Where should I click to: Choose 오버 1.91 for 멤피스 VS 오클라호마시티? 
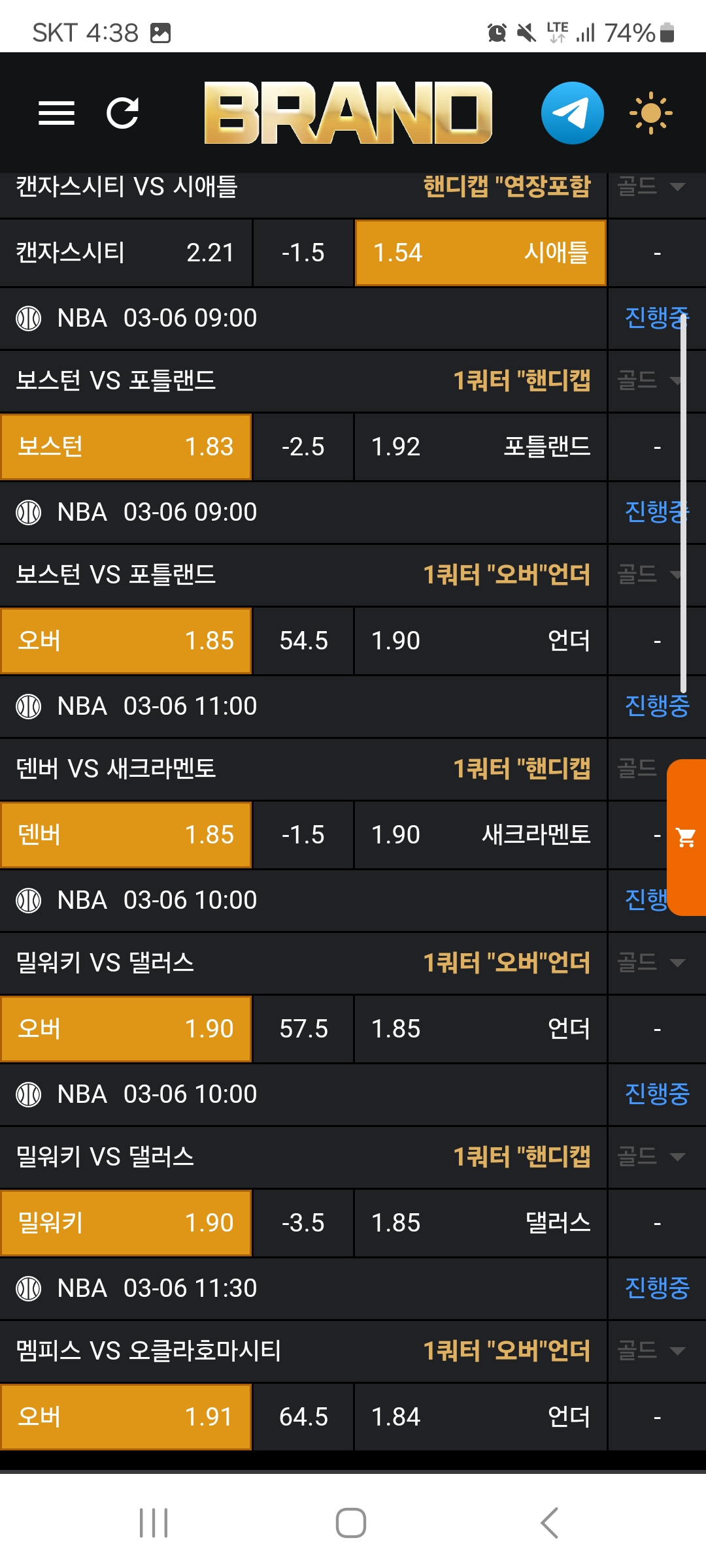(x=126, y=1417)
